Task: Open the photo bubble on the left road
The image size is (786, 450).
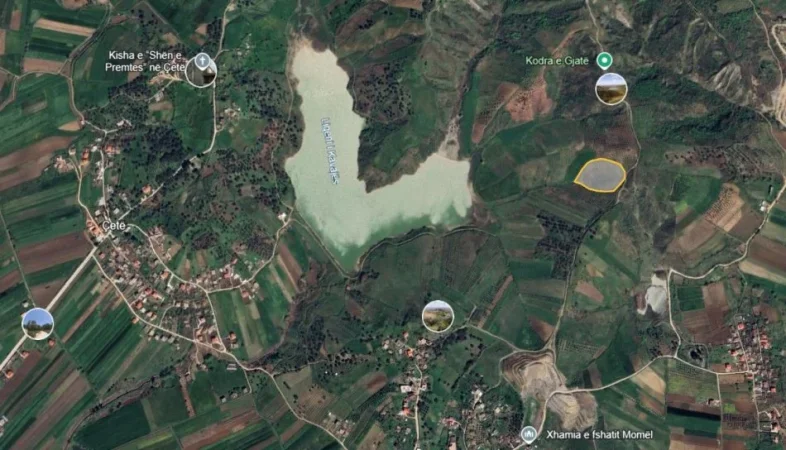Action: pos(38,323)
